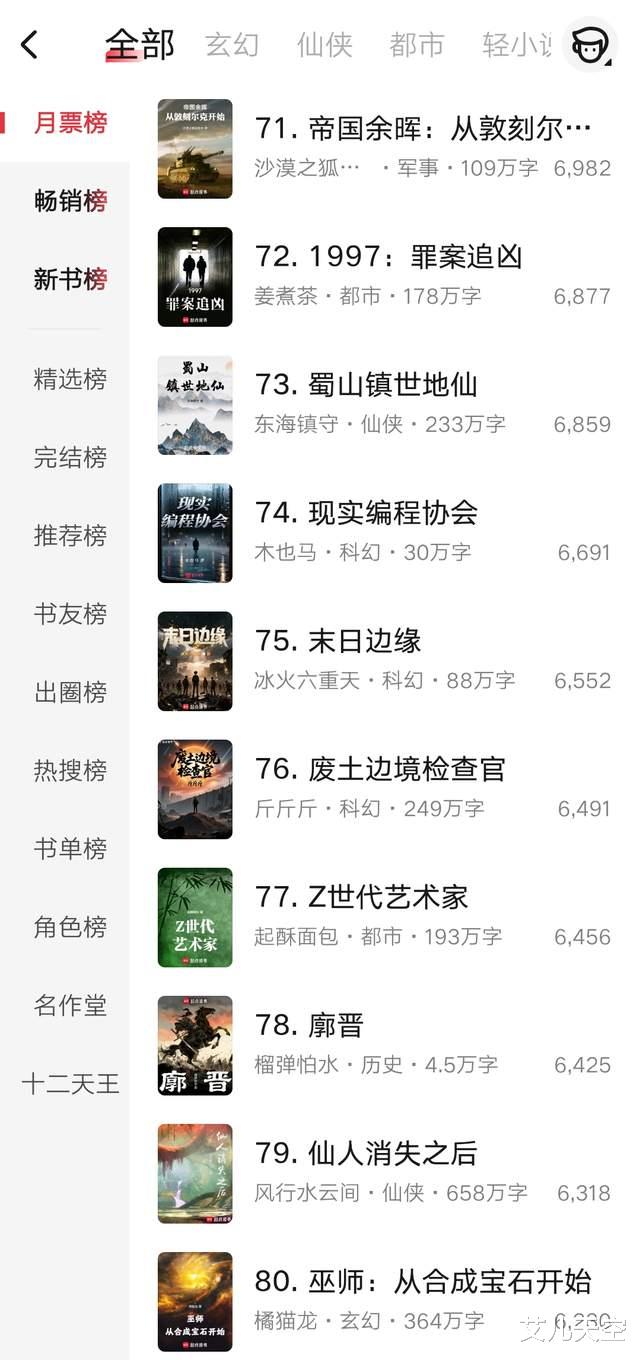View the 推荐榜 ranking

click(70, 535)
